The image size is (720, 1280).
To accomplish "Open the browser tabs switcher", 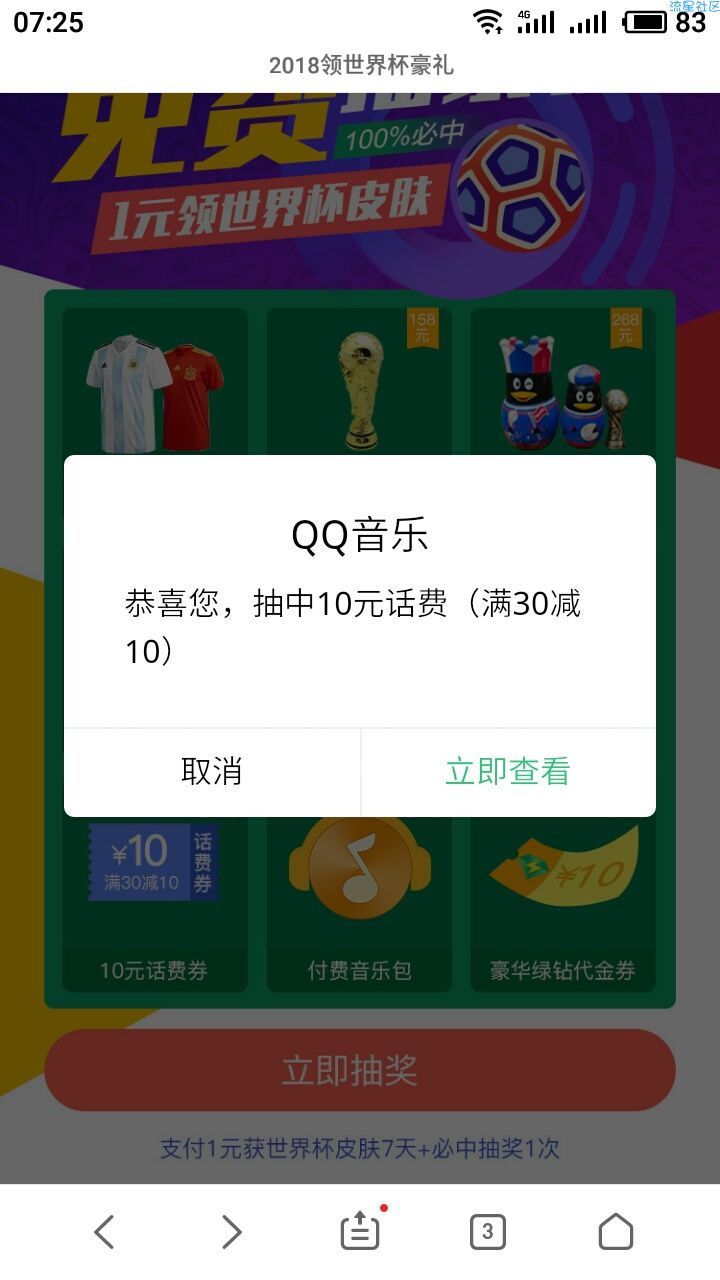I will click(x=487, y=1232).
